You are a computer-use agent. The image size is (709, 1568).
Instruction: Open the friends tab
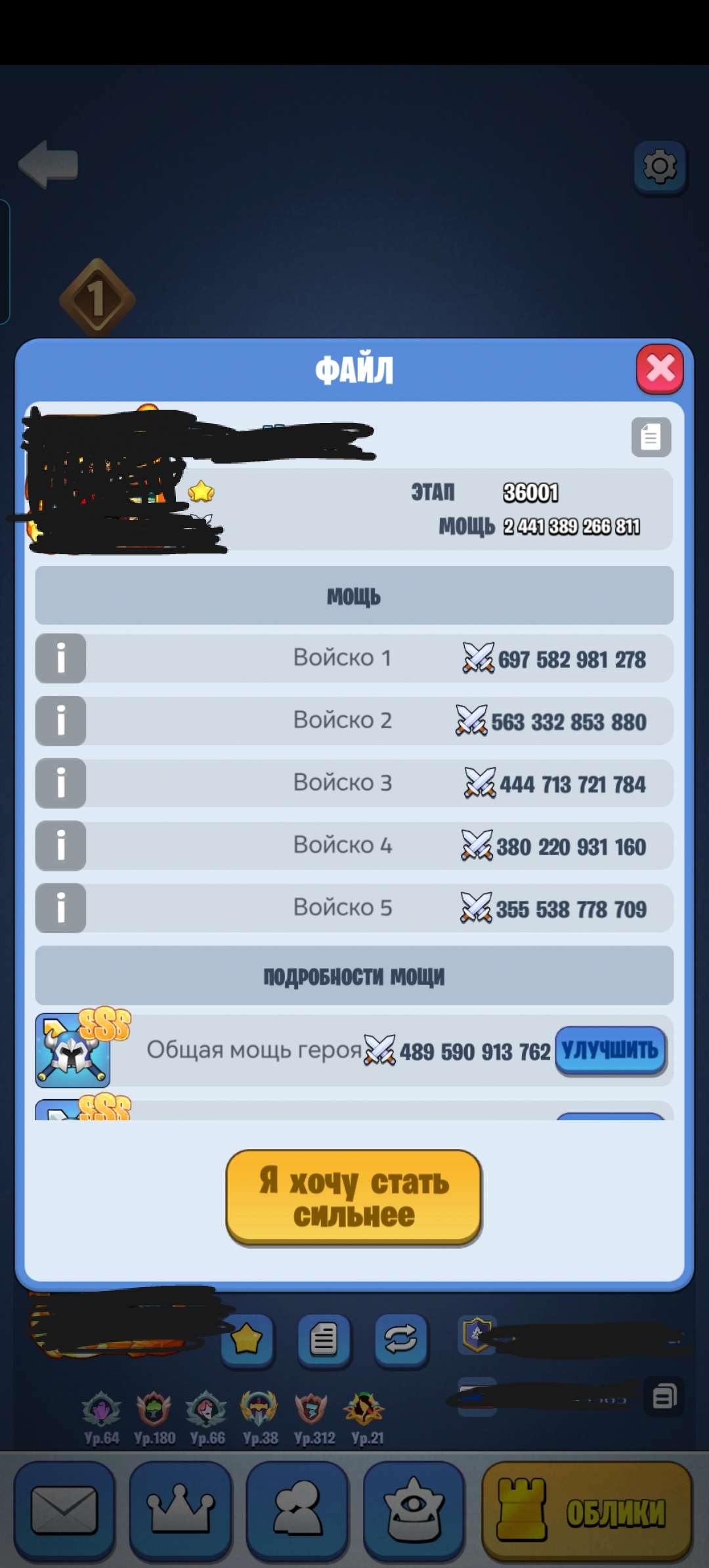pyautogui.click(x=297, y=1510)
